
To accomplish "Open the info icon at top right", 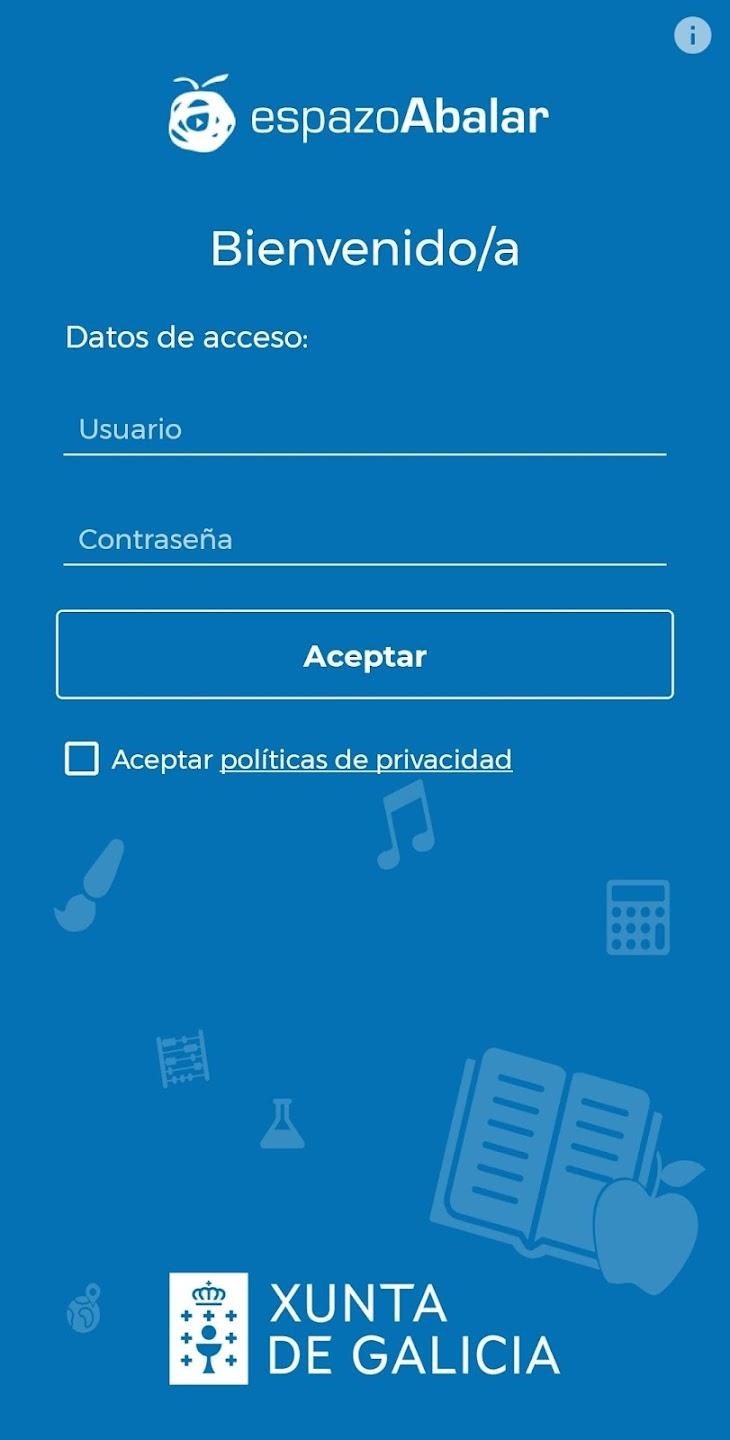I will coord(690,36).
